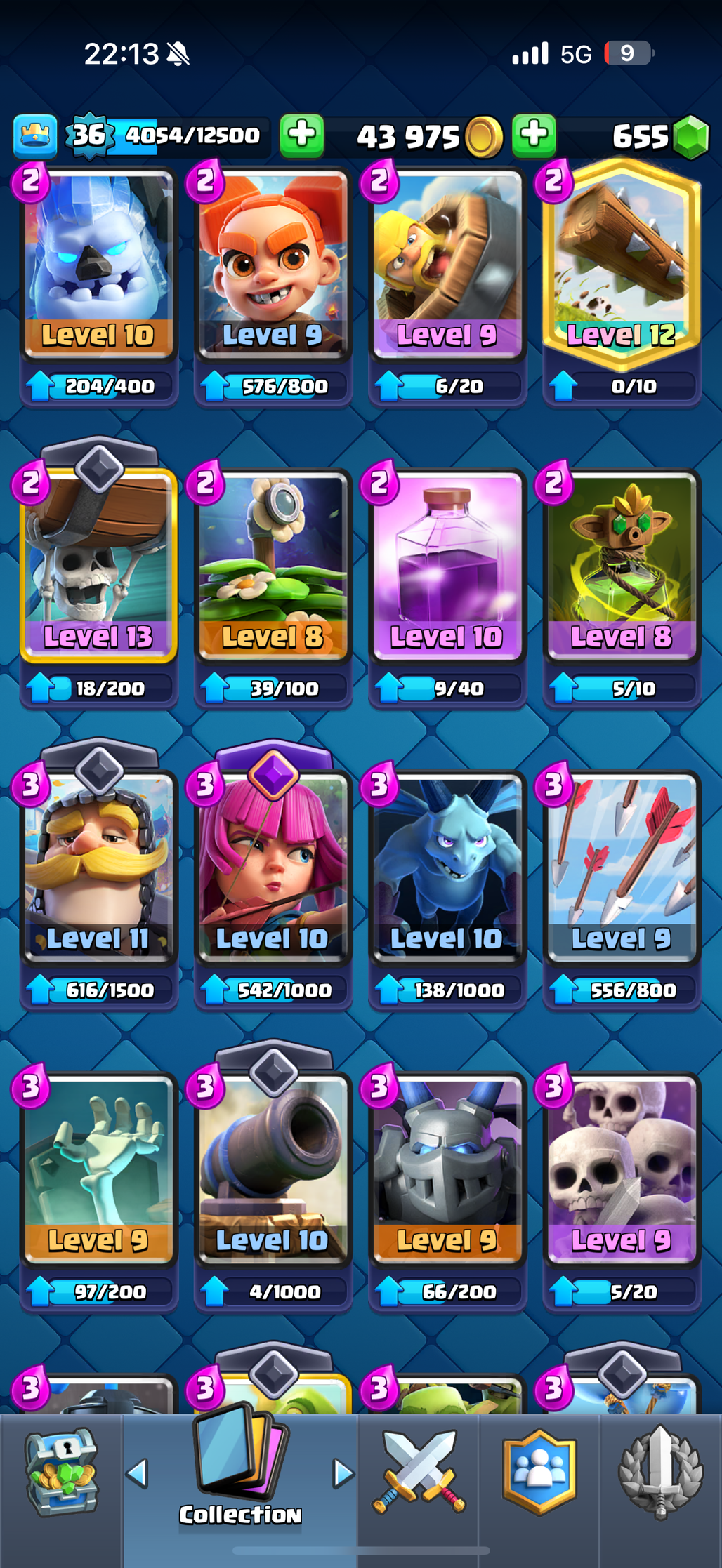Go to the Shop chest tab
The image size is (722, 1568).
pyautogui.click(x=61, y=1472)
